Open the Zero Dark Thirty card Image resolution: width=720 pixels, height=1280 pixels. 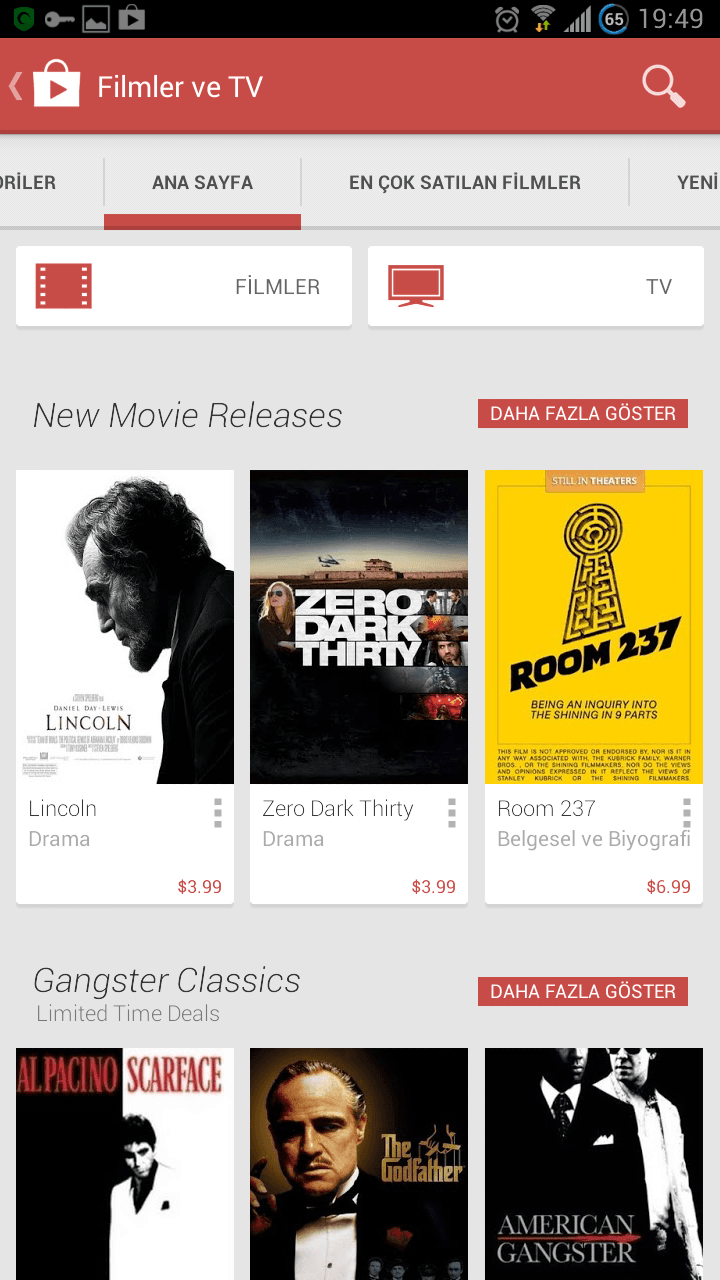pyautogui.click(x=359, y=687)
